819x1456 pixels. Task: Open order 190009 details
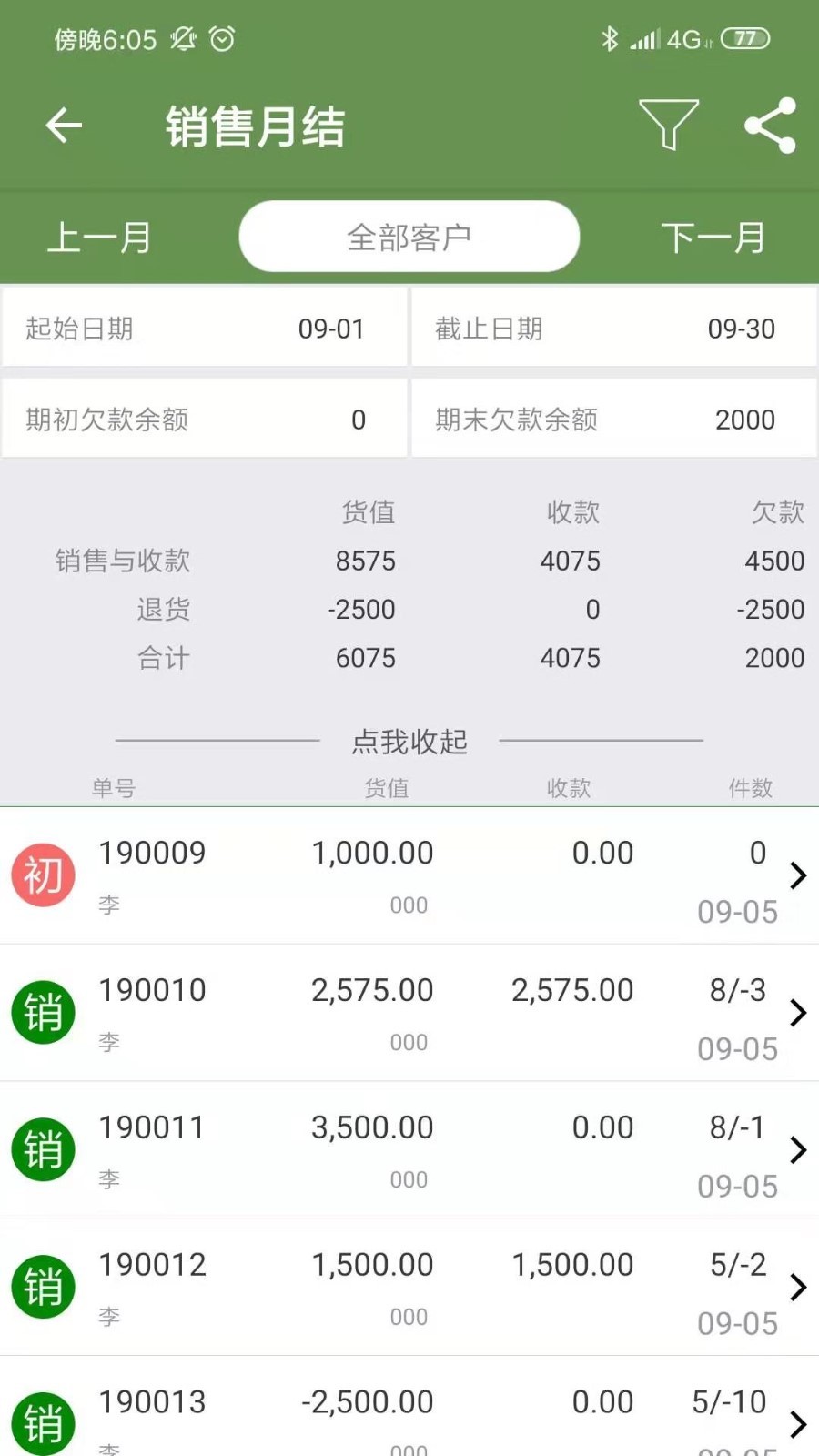409,875
